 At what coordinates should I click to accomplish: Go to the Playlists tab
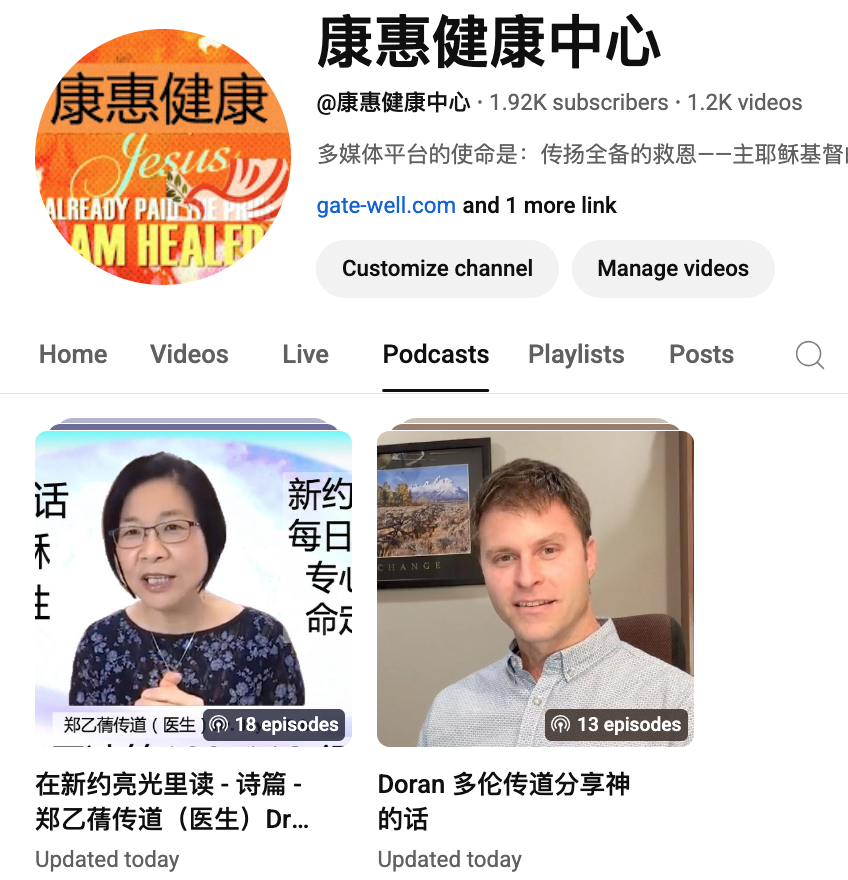(x=576, y=354)
